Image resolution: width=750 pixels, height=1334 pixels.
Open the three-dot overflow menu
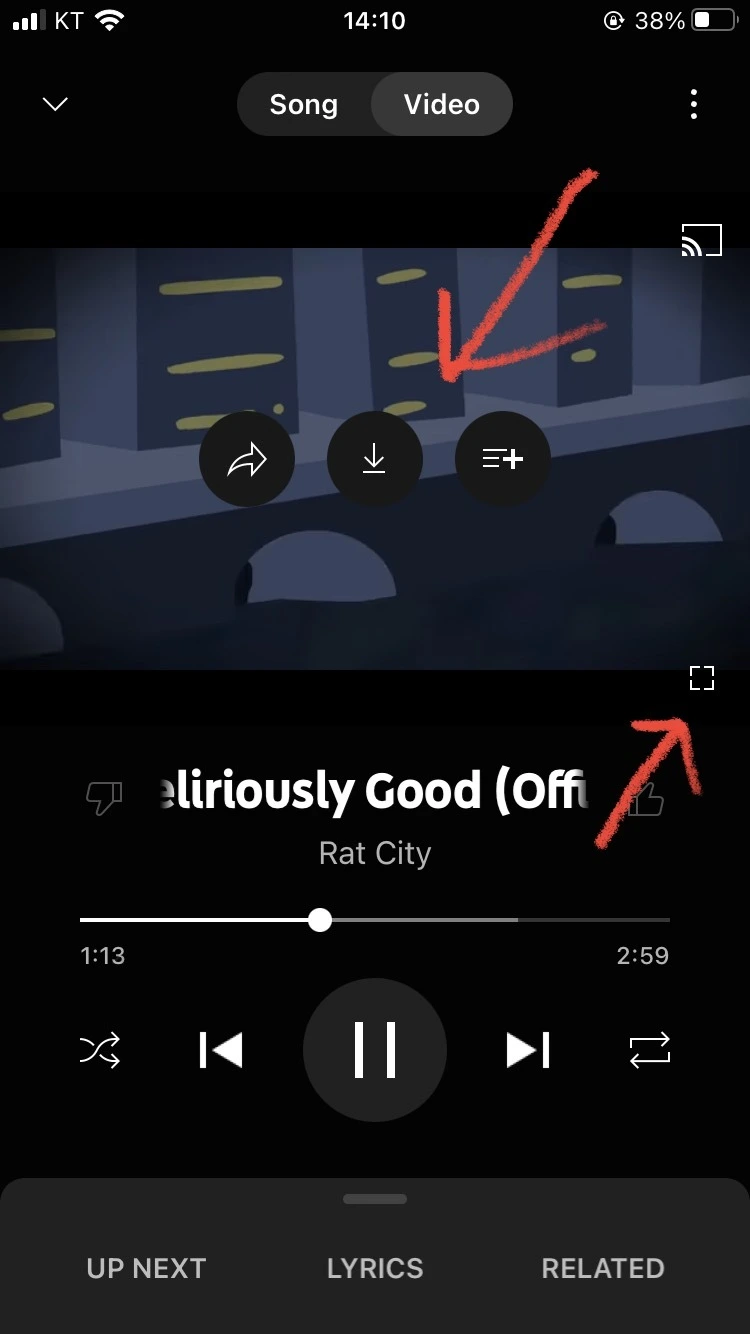click(694, 104)
